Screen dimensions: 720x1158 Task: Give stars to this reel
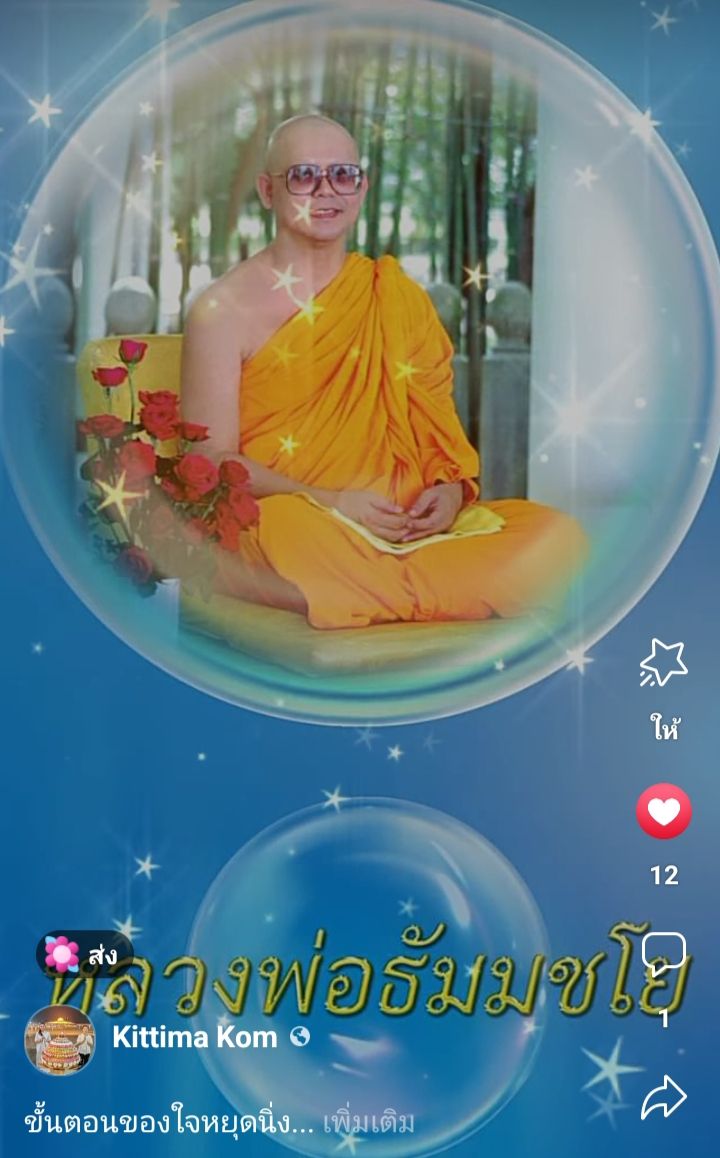[x=663, y=662]
